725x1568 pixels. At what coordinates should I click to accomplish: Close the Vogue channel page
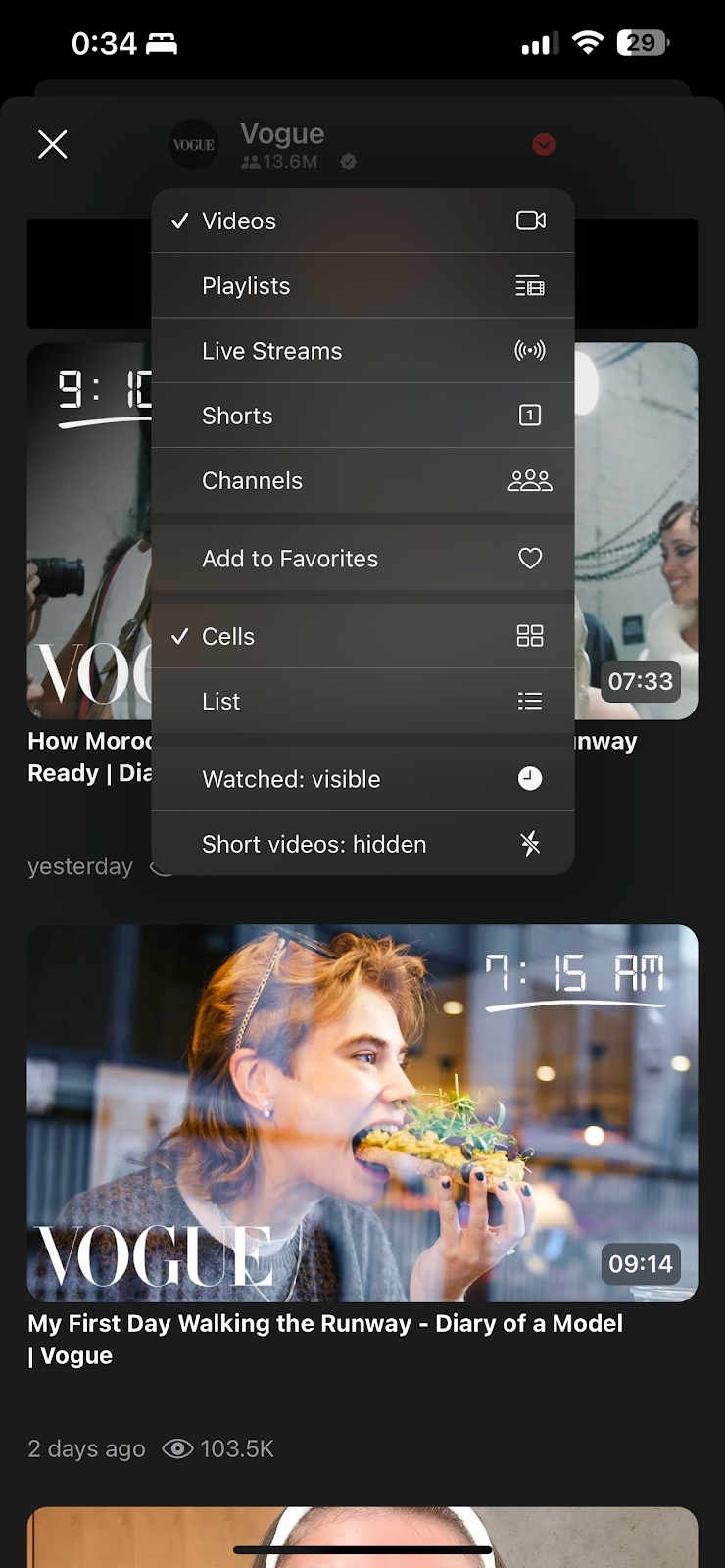pos(53,145)
